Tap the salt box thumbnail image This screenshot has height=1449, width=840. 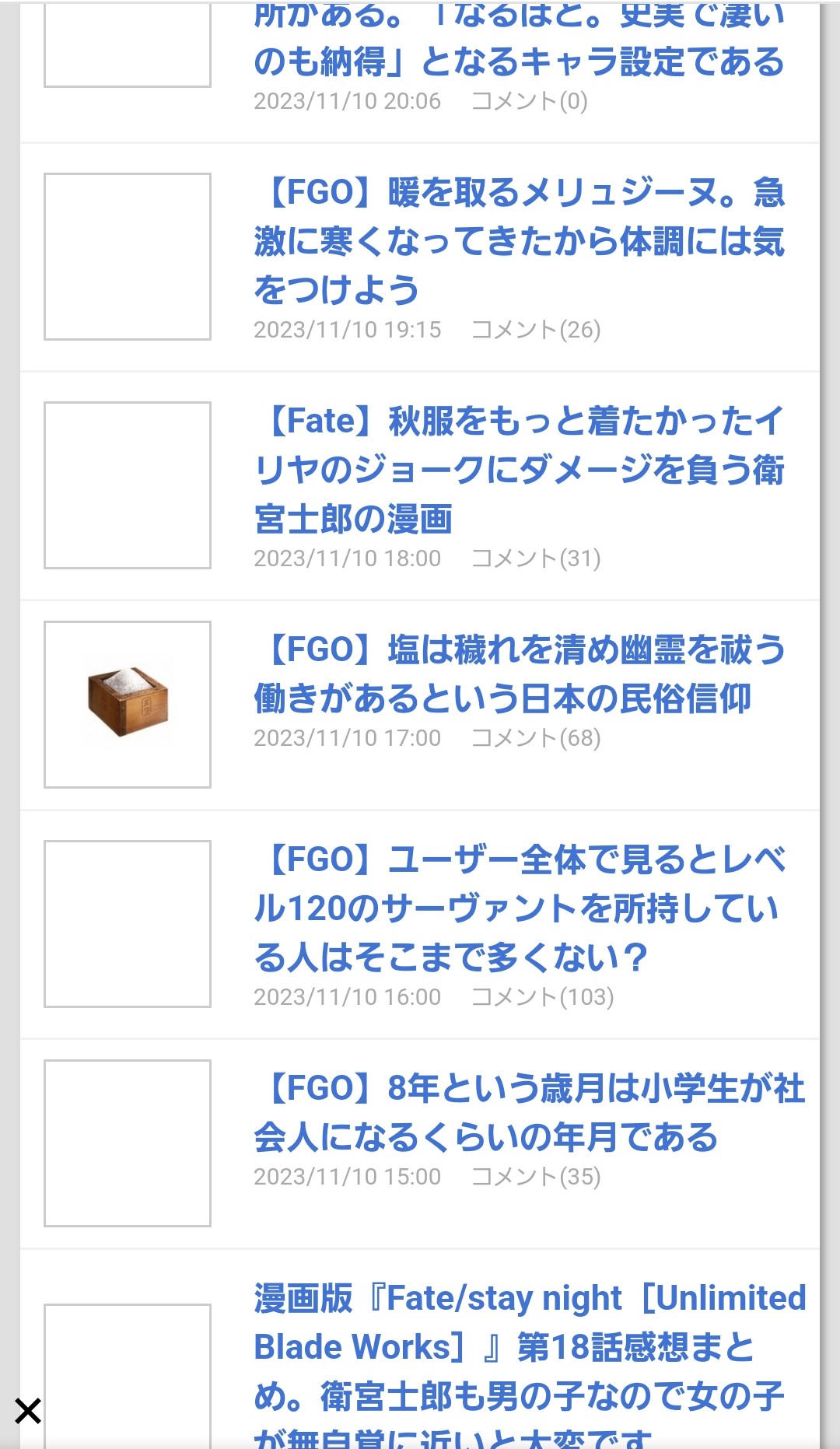tap(128, 704)
